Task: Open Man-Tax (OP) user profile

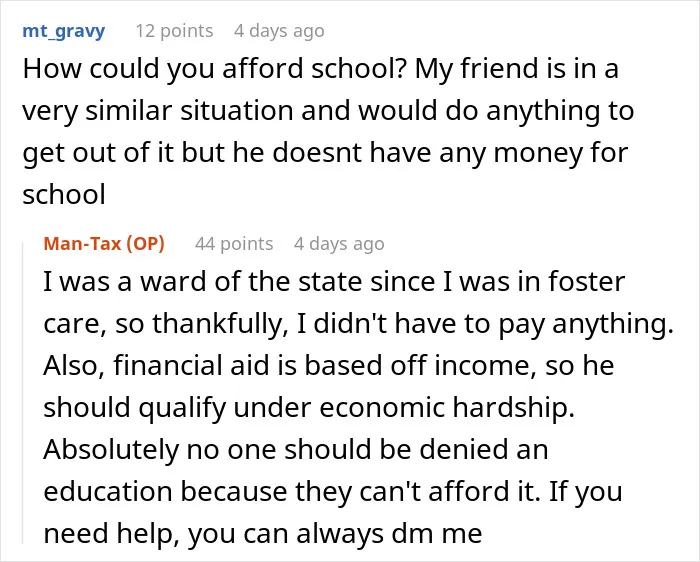Action: (104, 244)
